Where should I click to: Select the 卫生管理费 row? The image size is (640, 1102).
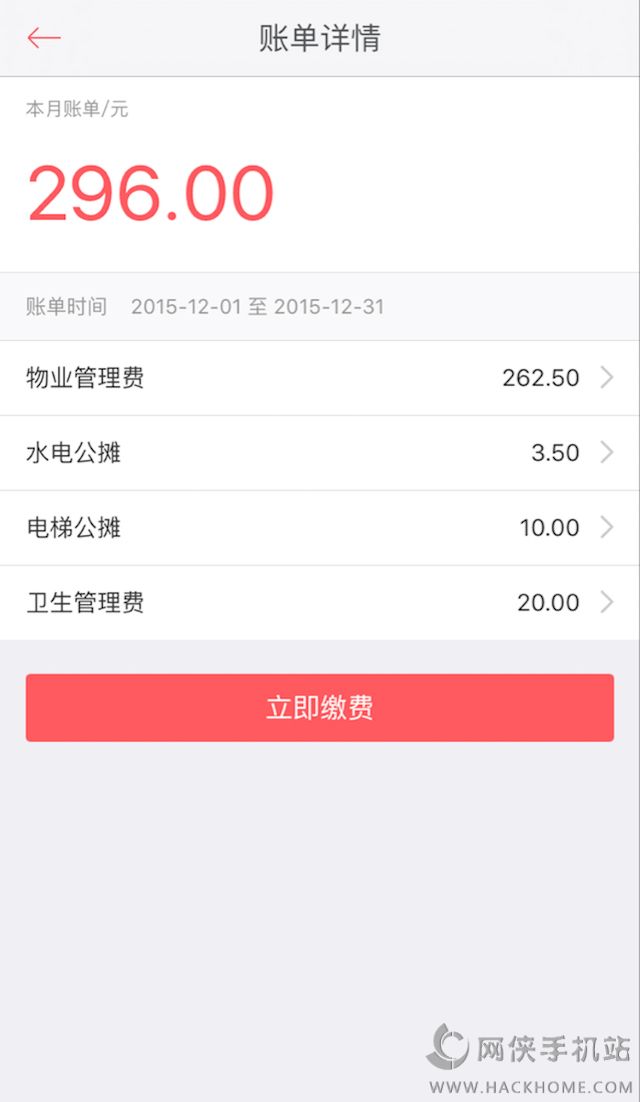pyautogui.click(x=320, y=603)
